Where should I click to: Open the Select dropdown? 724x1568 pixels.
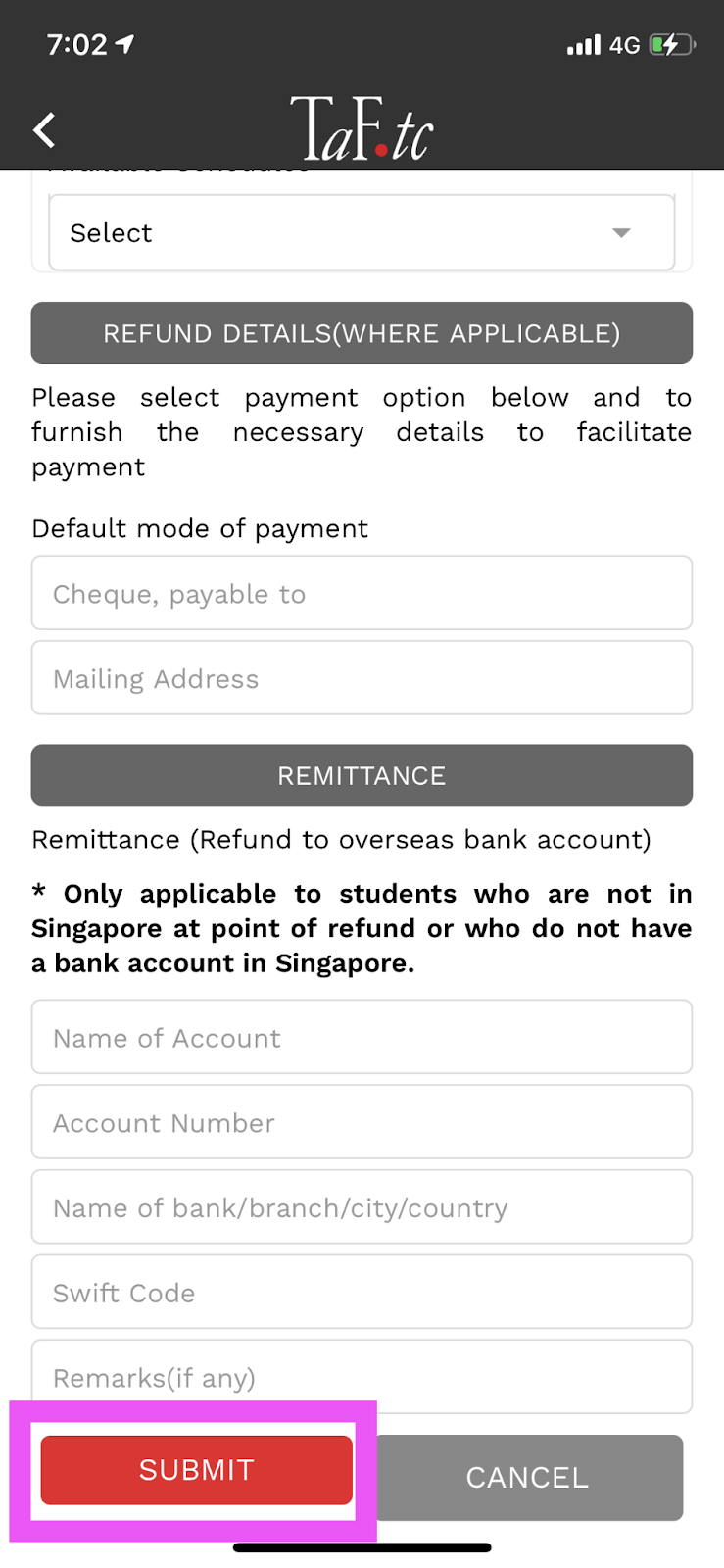[362, 232]
